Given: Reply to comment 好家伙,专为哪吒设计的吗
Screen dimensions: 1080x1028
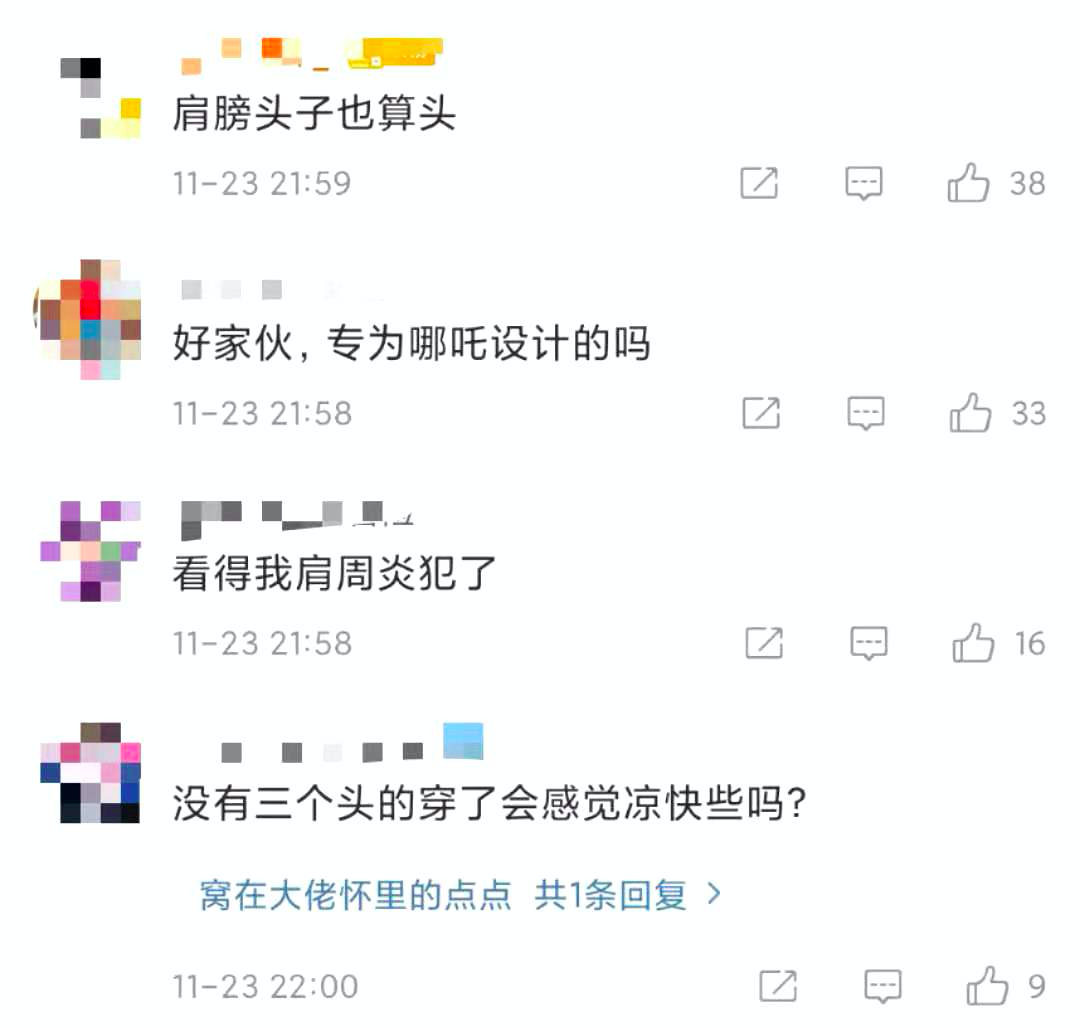Looking at the screenshot, I should [866, 413].
